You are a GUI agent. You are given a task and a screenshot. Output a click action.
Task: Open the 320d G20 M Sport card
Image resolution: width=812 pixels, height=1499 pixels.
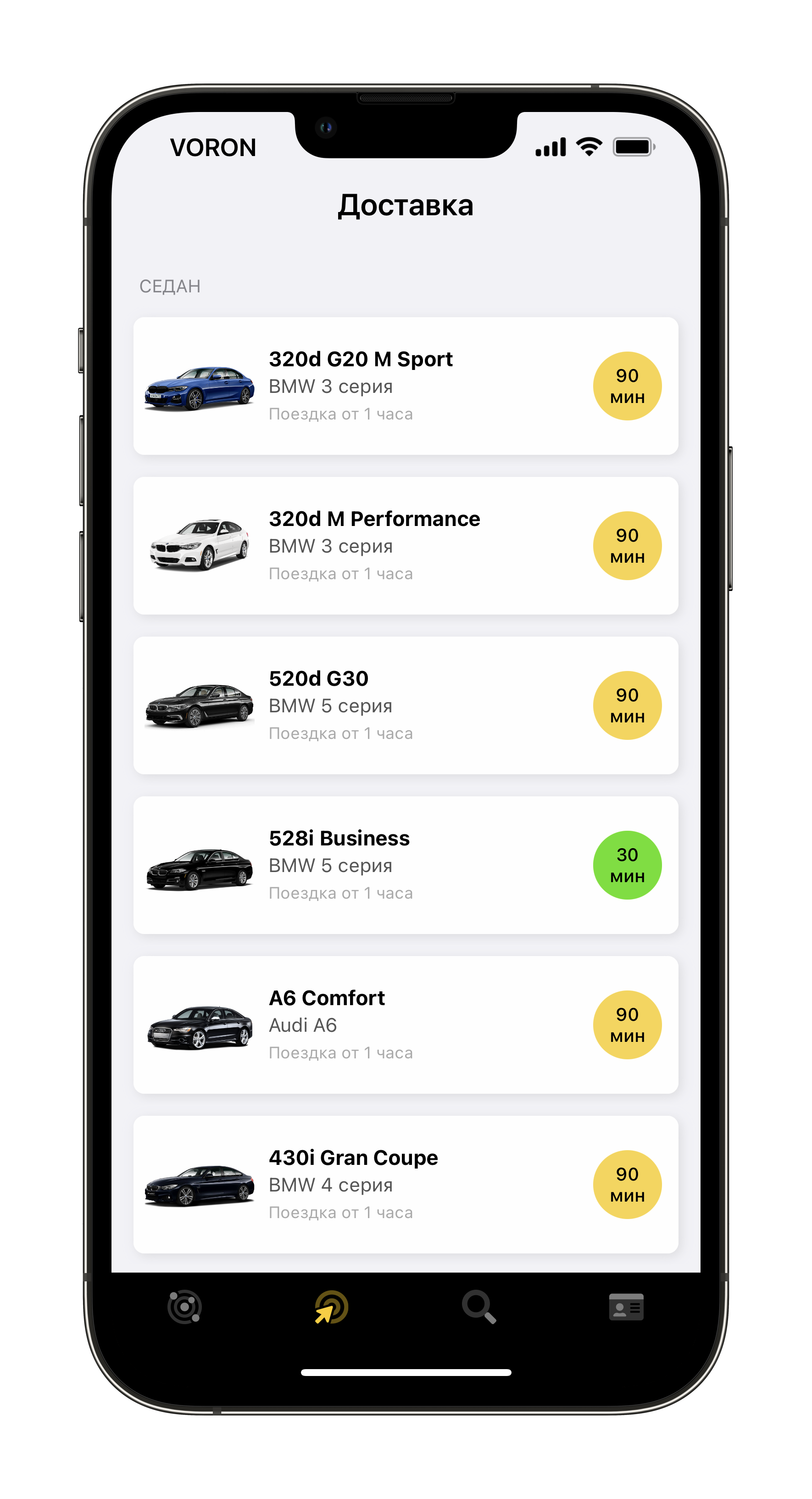click(x=406, y=386)
